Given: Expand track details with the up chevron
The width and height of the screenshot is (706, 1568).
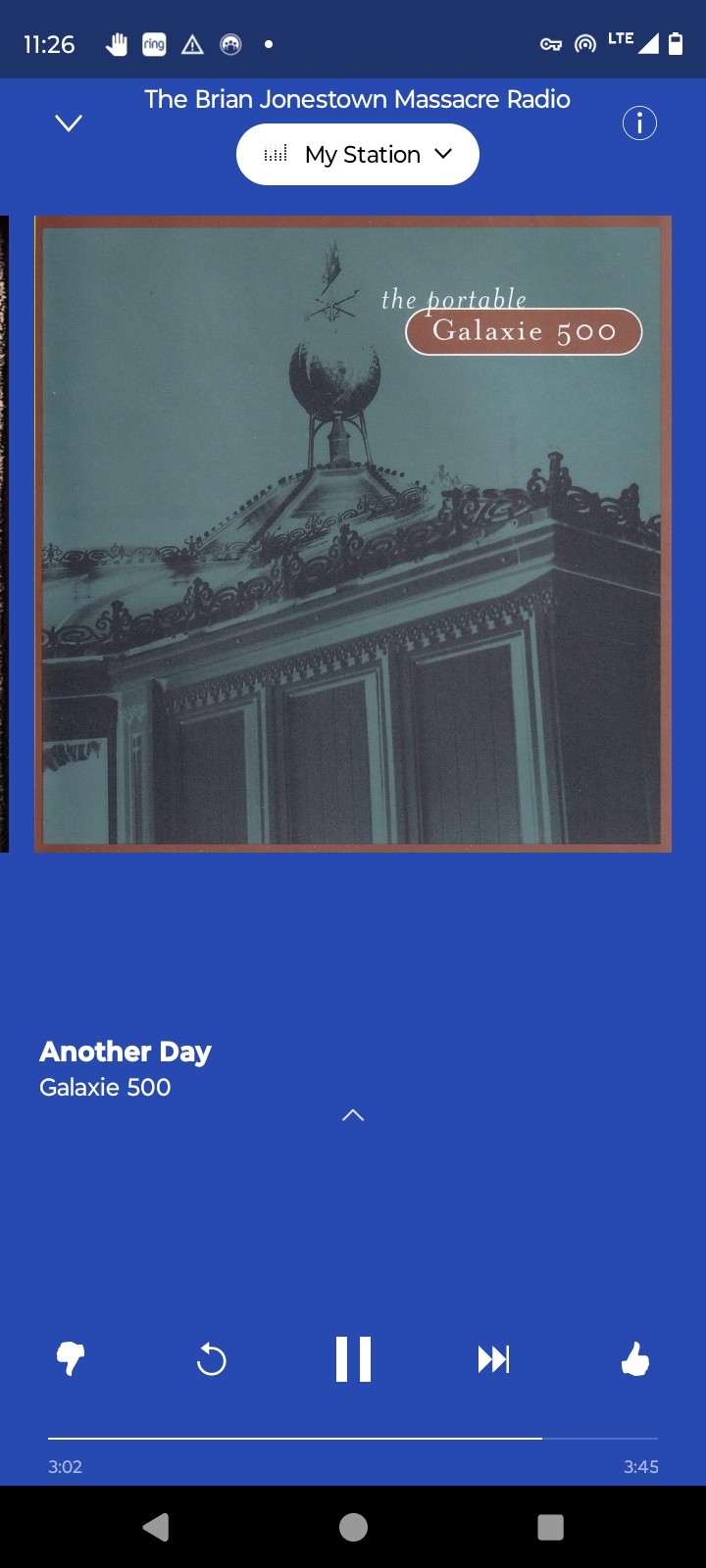Looking at the screenshot, I should pos(353,1115).
